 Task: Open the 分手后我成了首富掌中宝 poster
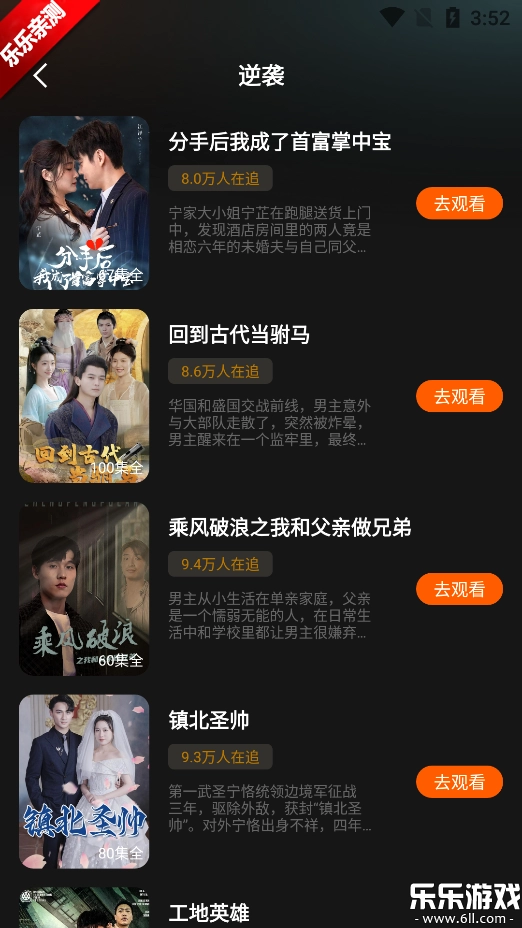(84, 203)
